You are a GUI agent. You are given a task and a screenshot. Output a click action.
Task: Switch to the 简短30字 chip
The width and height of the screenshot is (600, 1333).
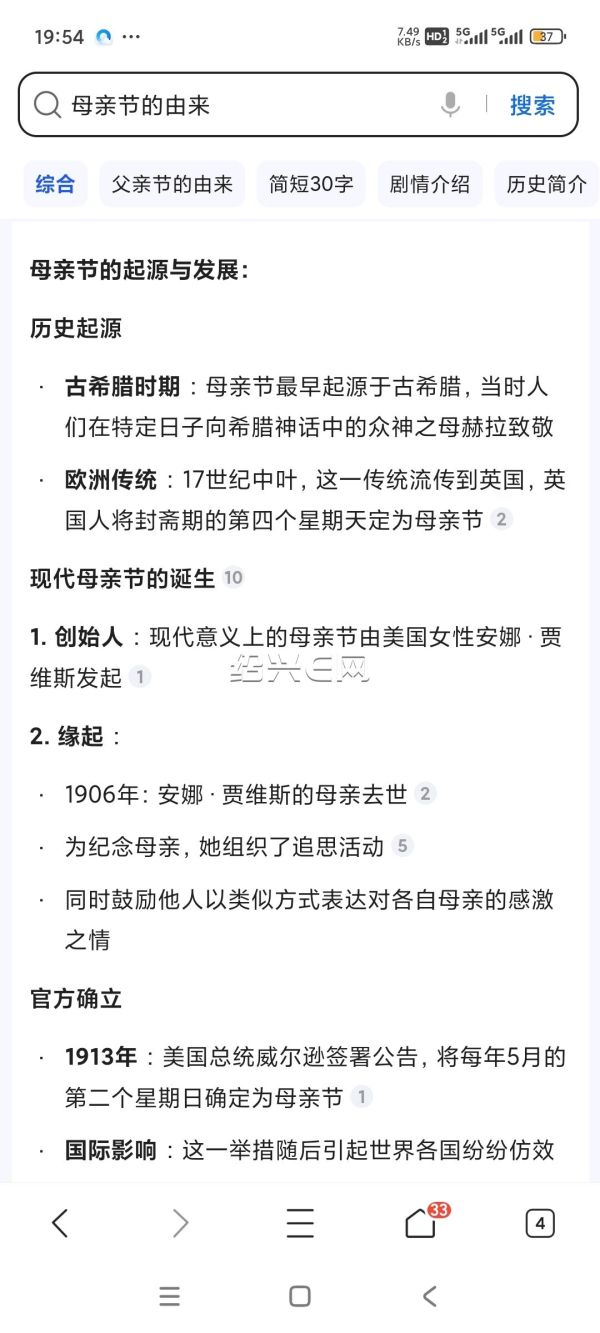point(311,184)
